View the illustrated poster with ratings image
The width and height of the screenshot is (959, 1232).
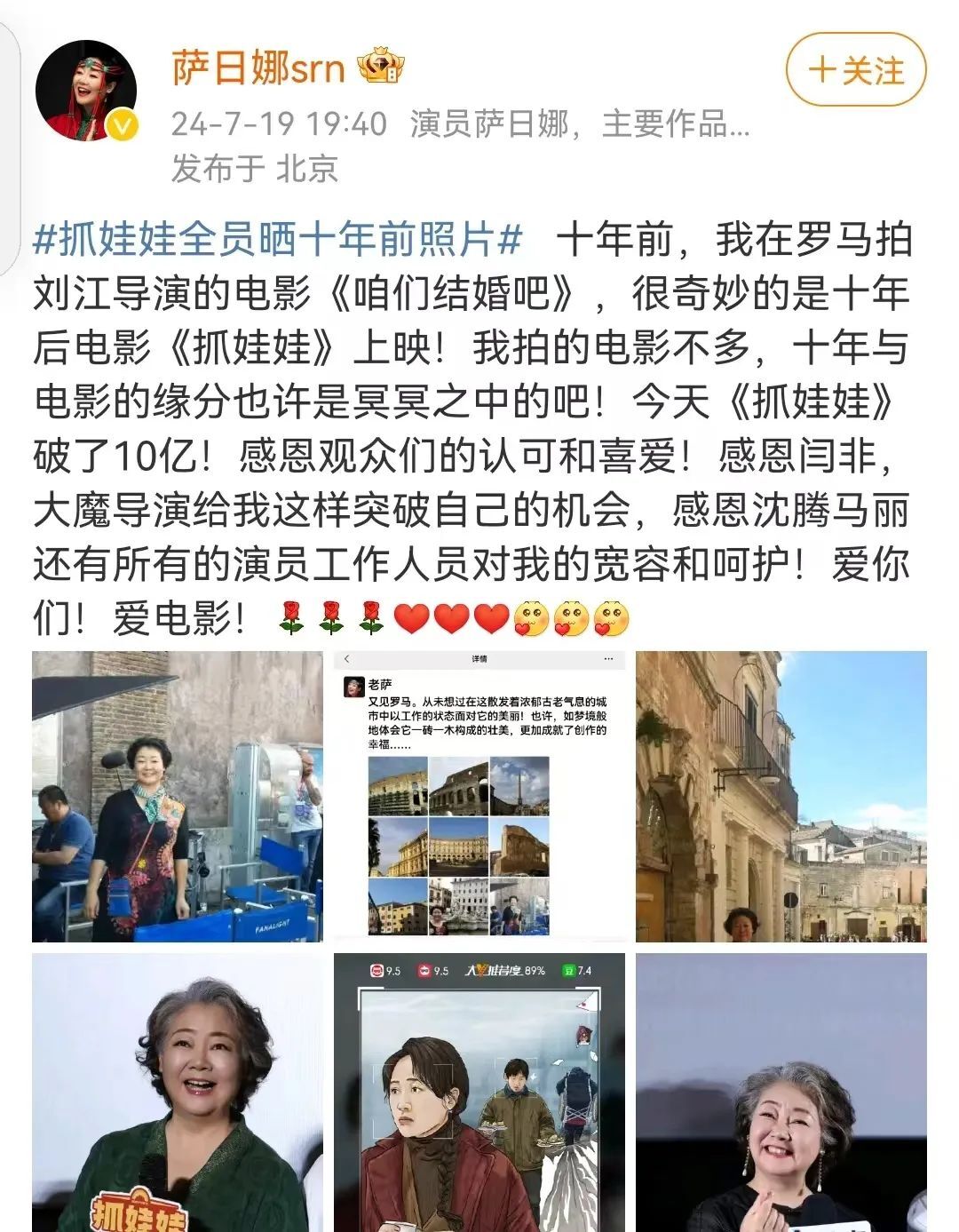pos(479,1093)
